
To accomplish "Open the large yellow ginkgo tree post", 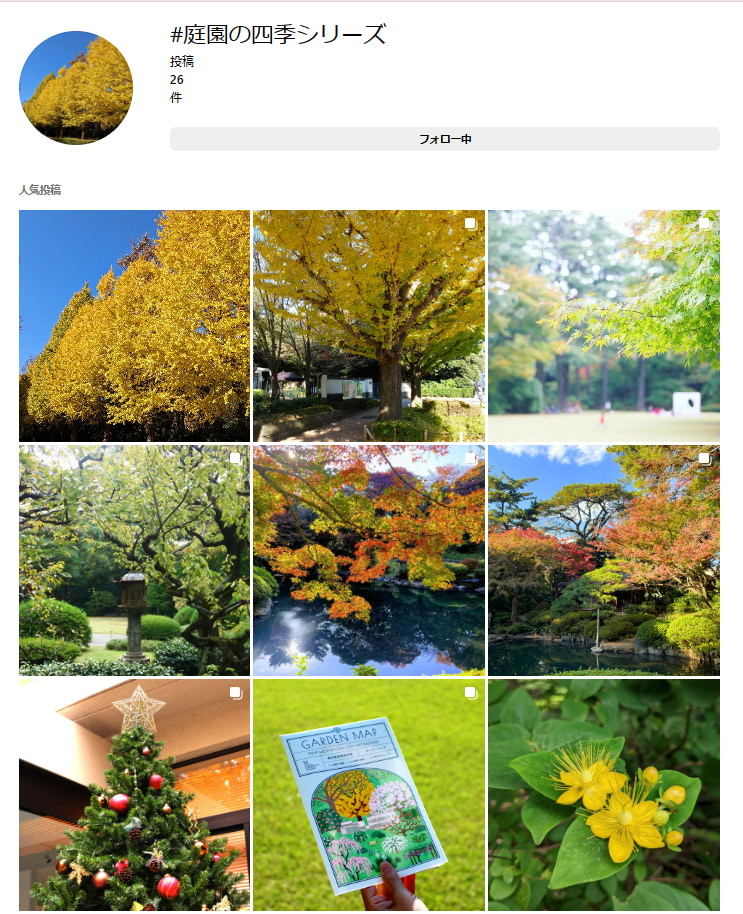I will (368, 326).
